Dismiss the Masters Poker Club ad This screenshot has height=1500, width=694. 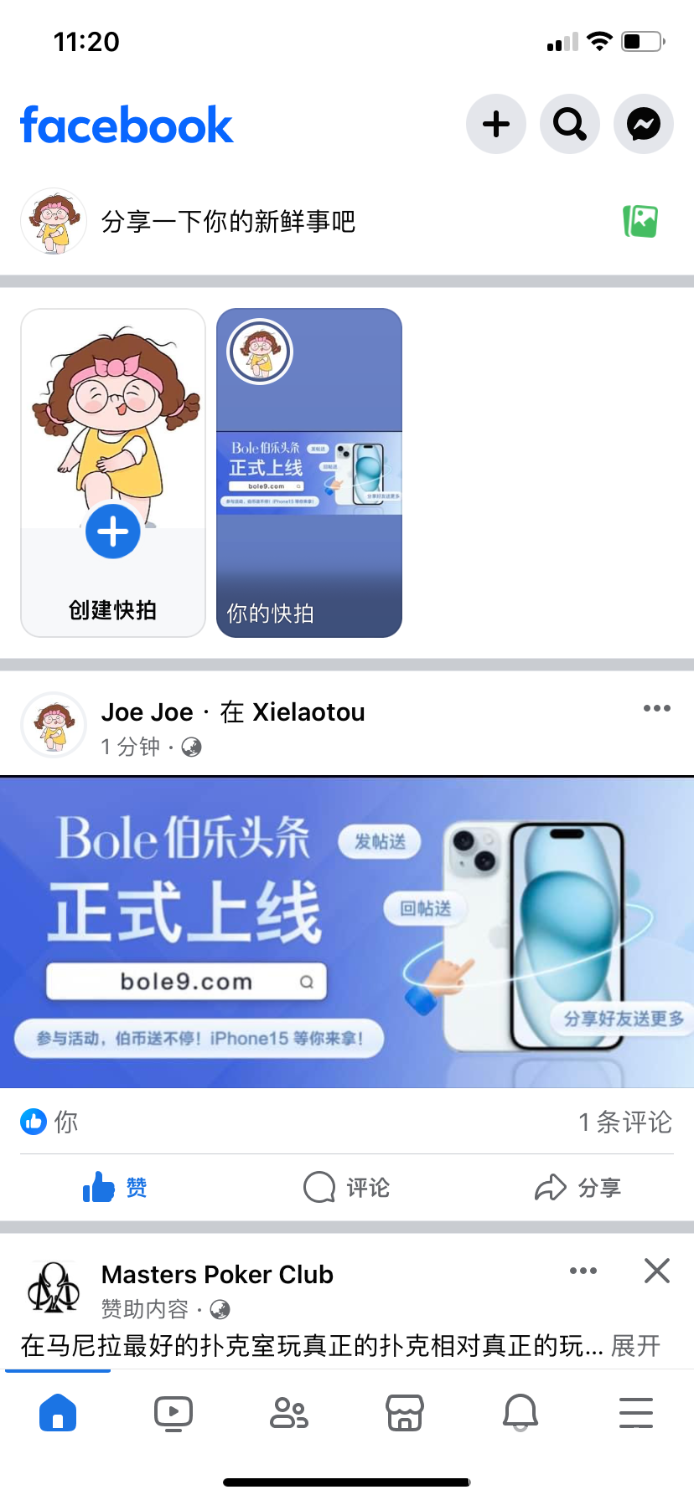tap(657, 1271)
